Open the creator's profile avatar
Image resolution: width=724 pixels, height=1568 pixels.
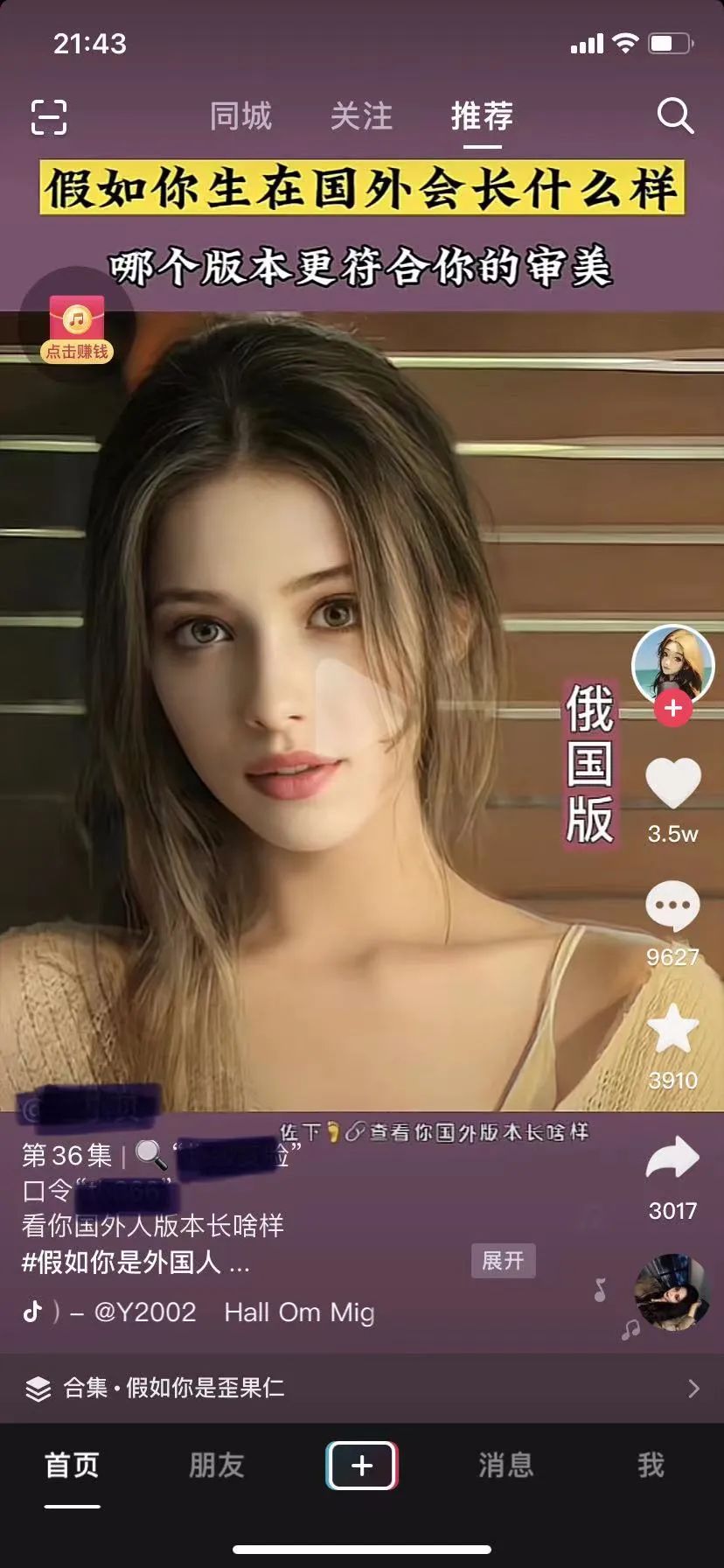click(672, 663)
